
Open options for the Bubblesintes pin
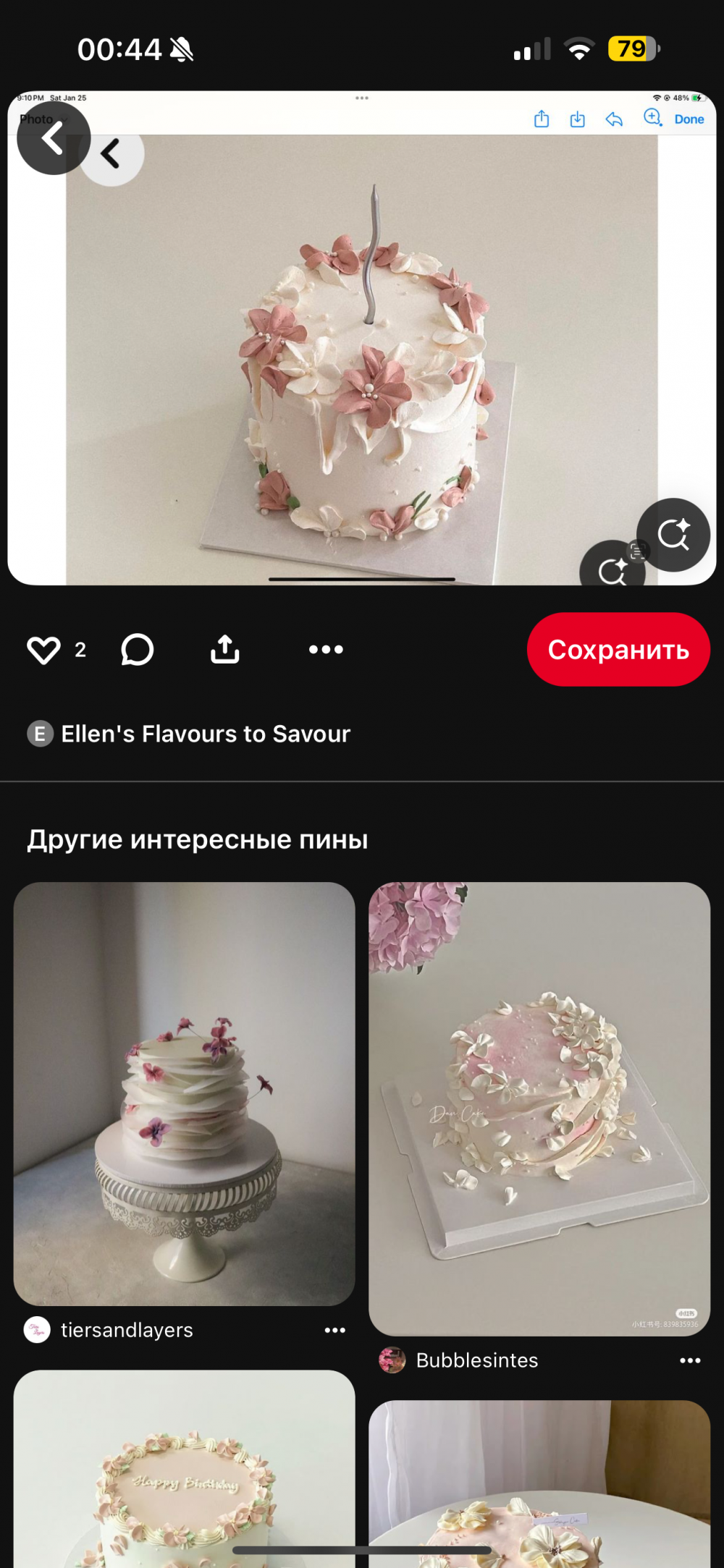[690, 1360]
